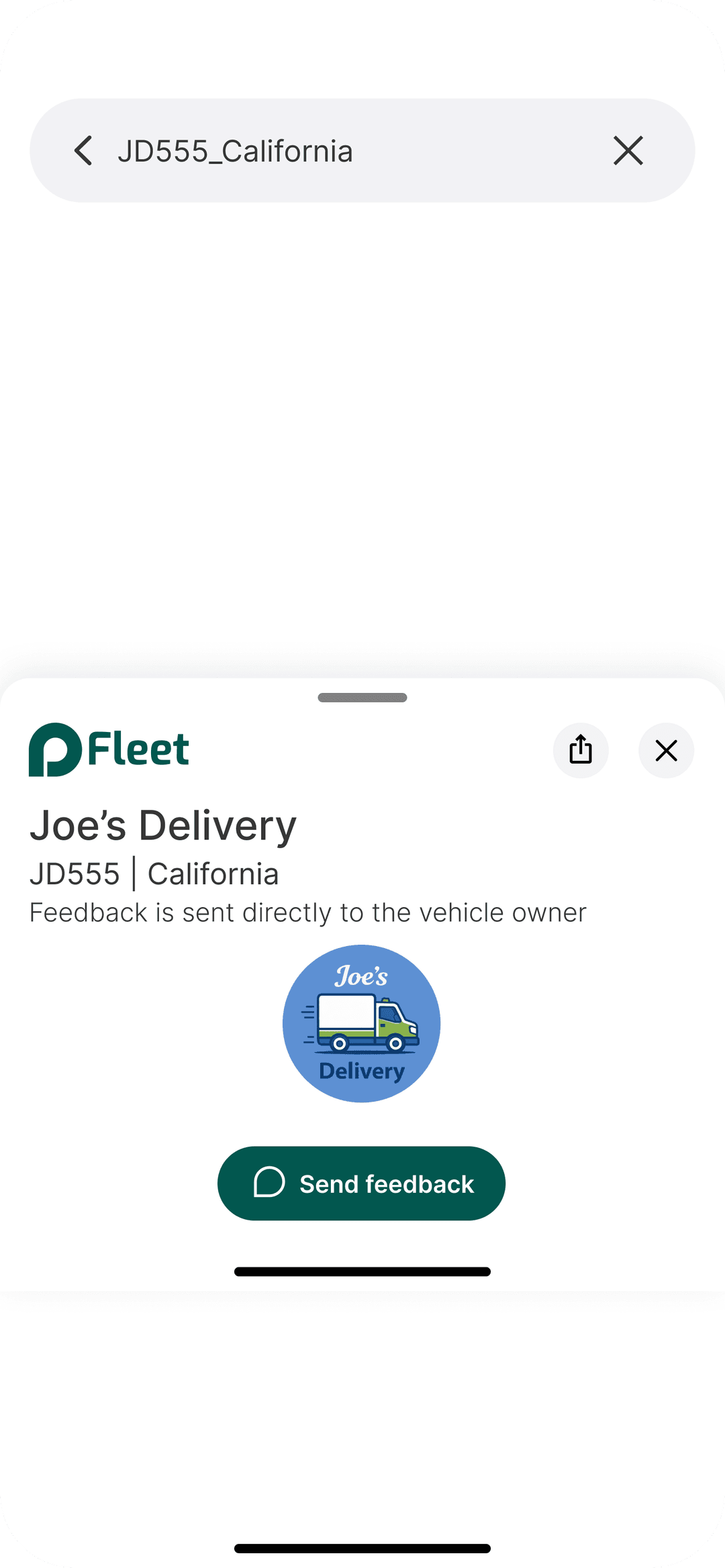
Task: Tap the 'Feedback is sent directly' note
Action: 307,912
